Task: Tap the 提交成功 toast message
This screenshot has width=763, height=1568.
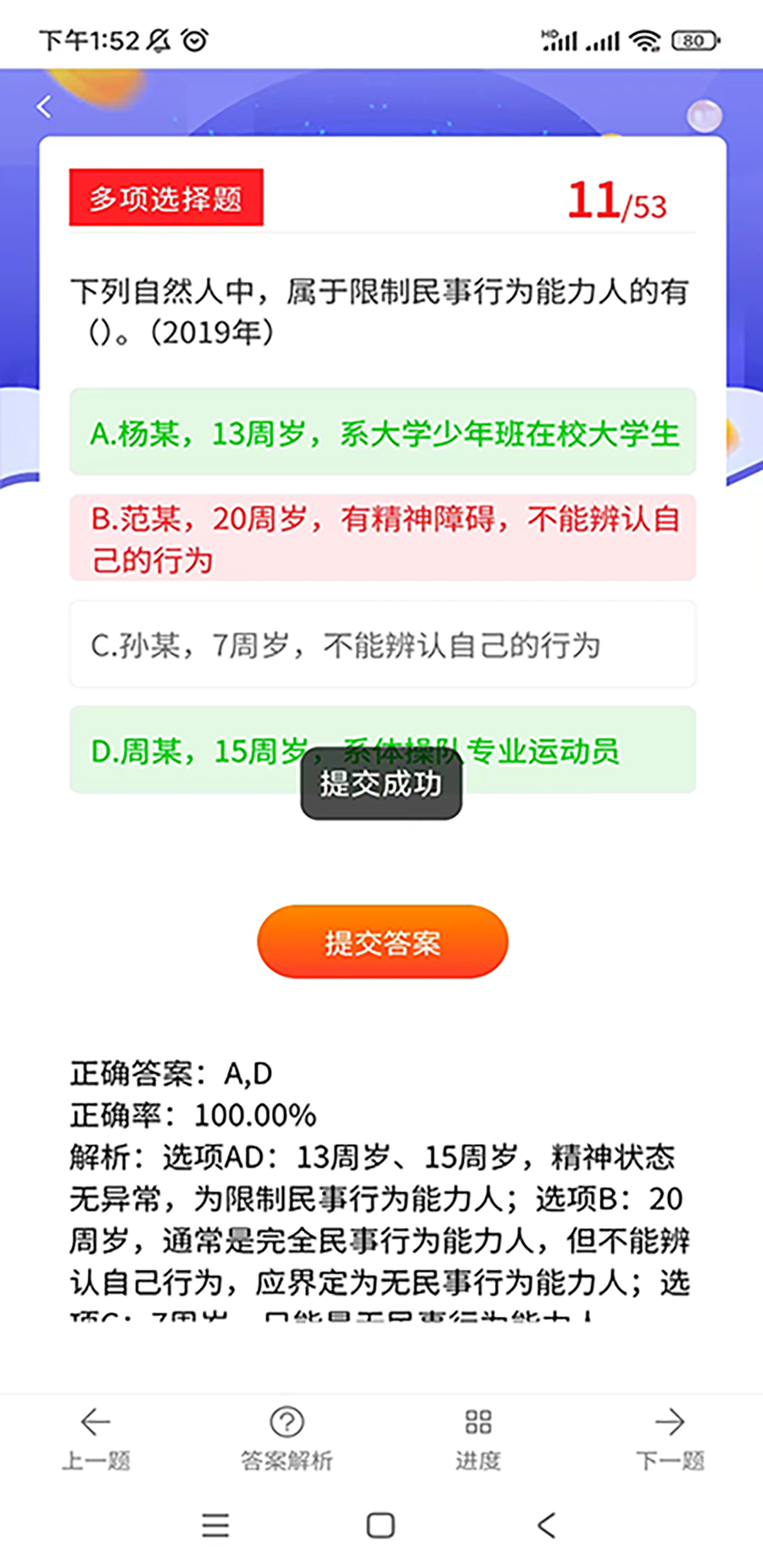Action: point(381,784)
